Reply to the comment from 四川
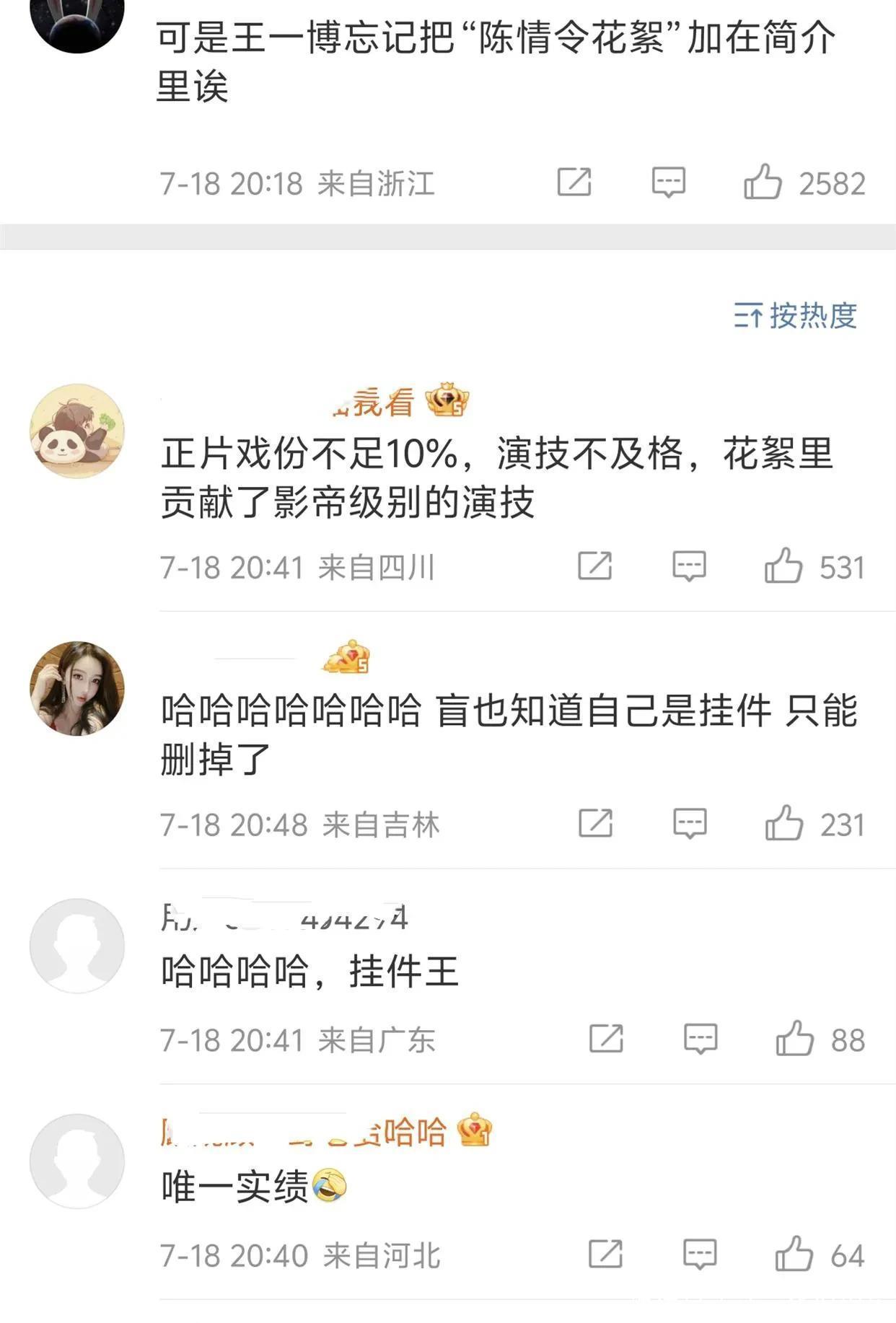Viewport: 896px width, 1323px height. [689, 566]
